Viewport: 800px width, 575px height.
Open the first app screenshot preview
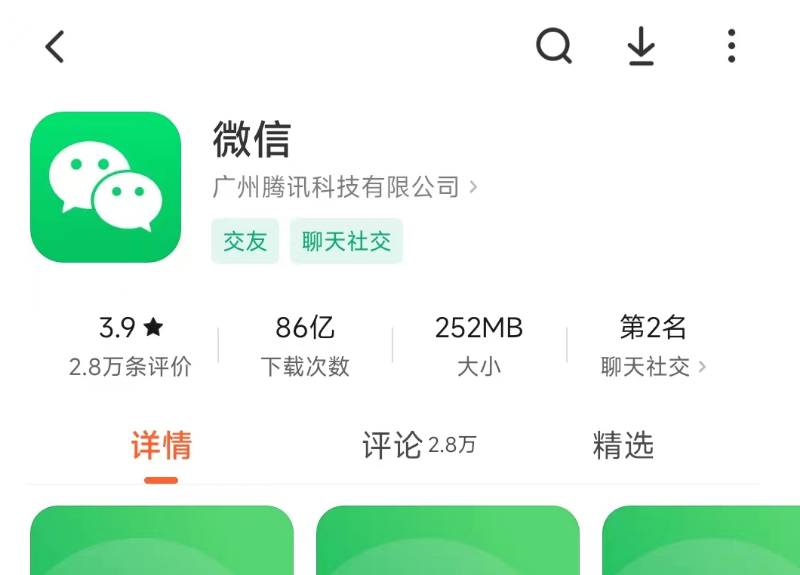(162, 542)
